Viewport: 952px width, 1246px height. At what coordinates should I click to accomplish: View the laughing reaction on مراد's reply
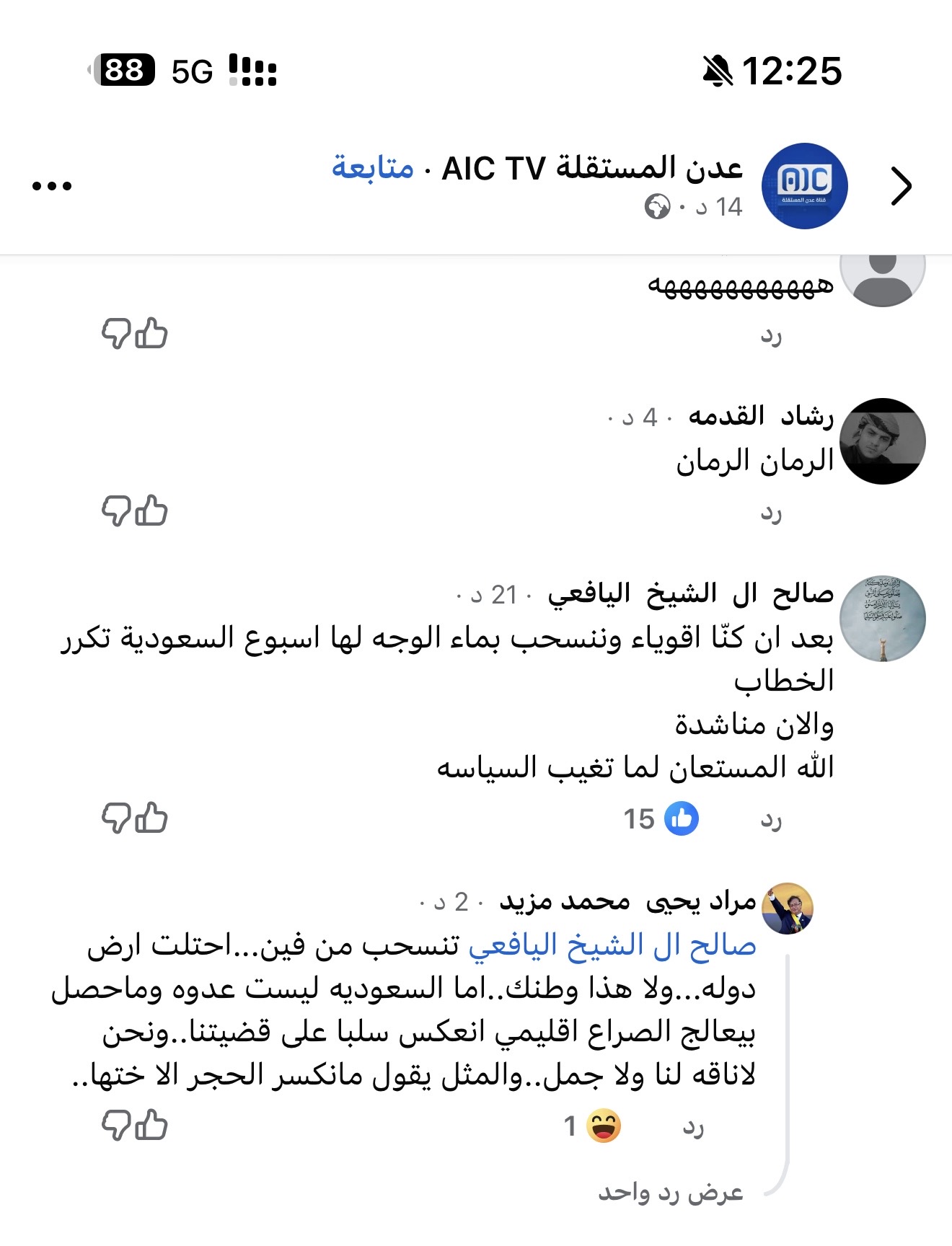tap(593, 1126)
